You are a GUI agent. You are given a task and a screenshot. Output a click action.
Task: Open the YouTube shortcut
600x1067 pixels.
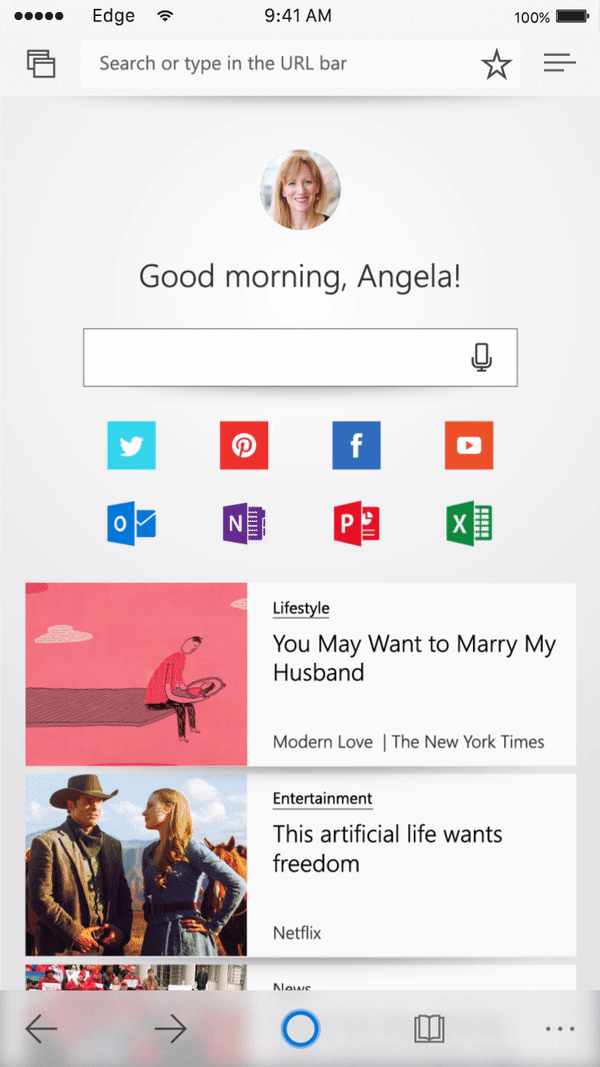(469, 445)
